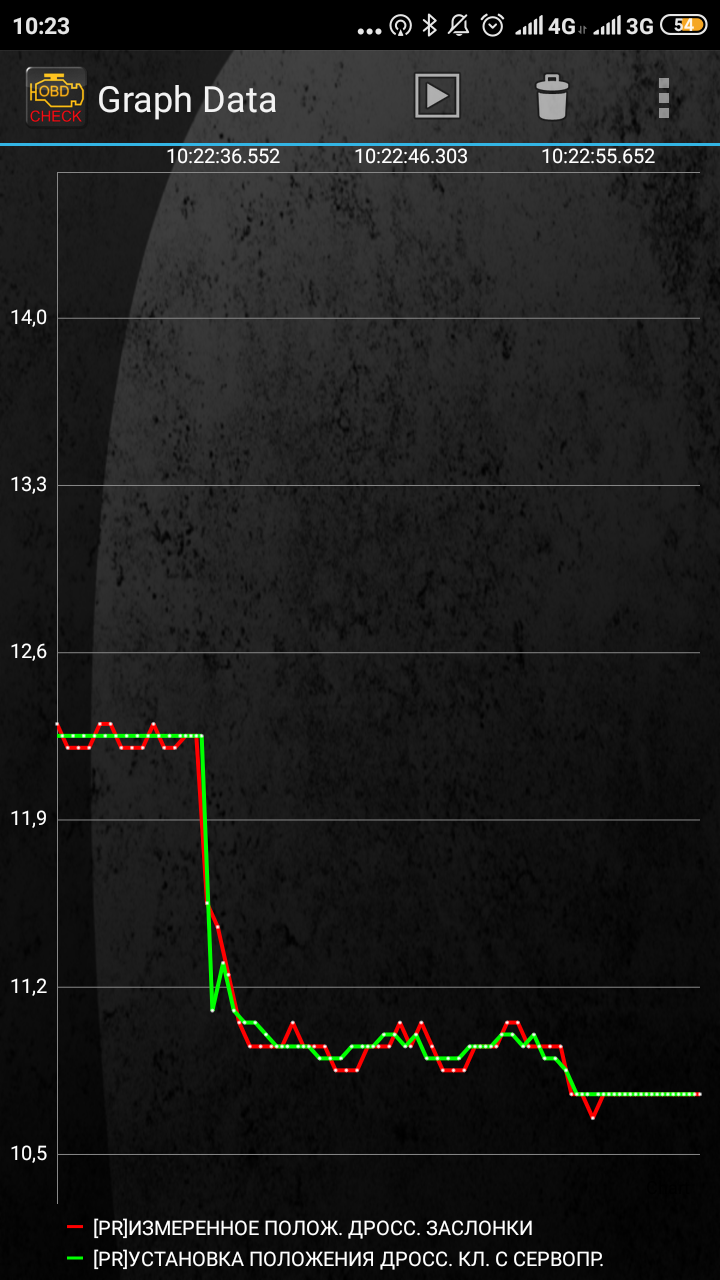Tap the OBD Check app icon
Image resolution: width=720 pixels, height=1280 pixels.
55,97
